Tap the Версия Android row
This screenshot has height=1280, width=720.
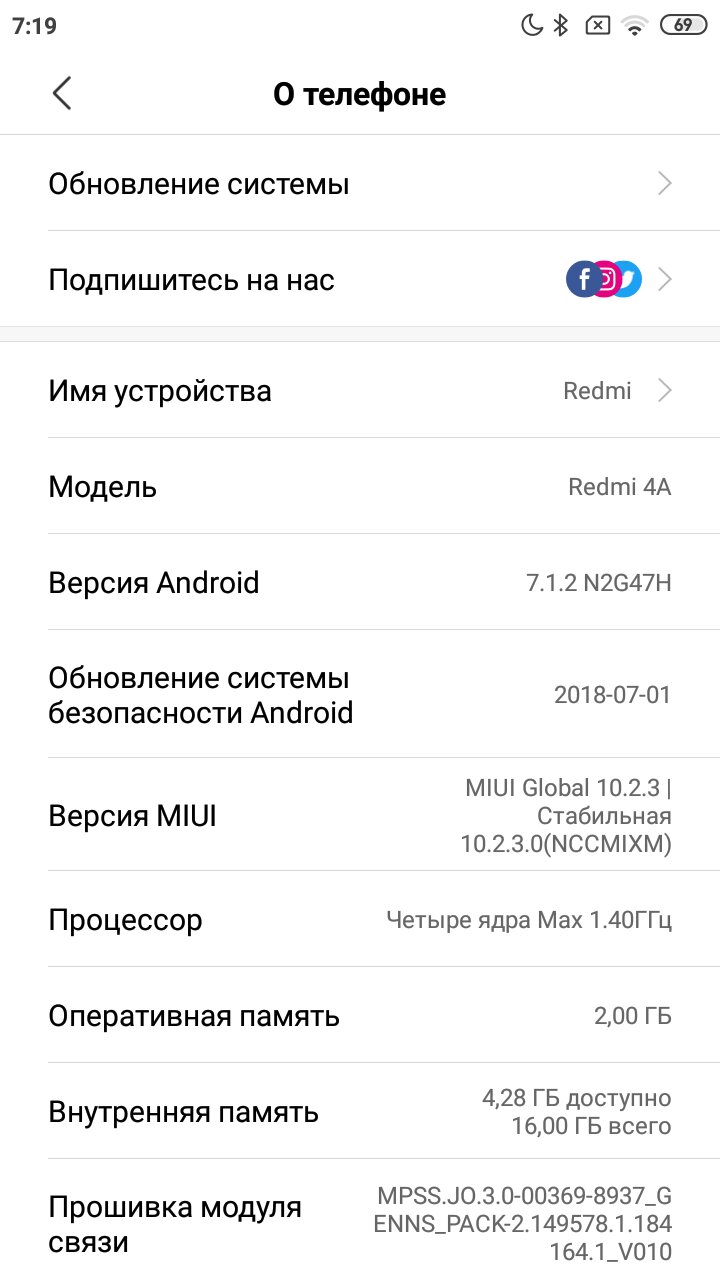point(360,582)
